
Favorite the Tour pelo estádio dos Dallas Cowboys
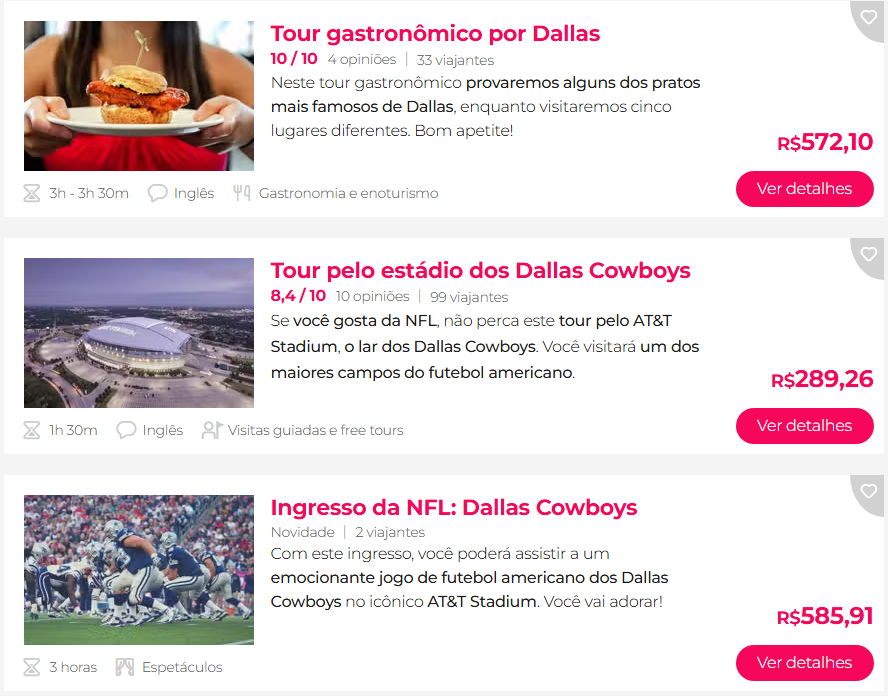click(x=868, y=254)
